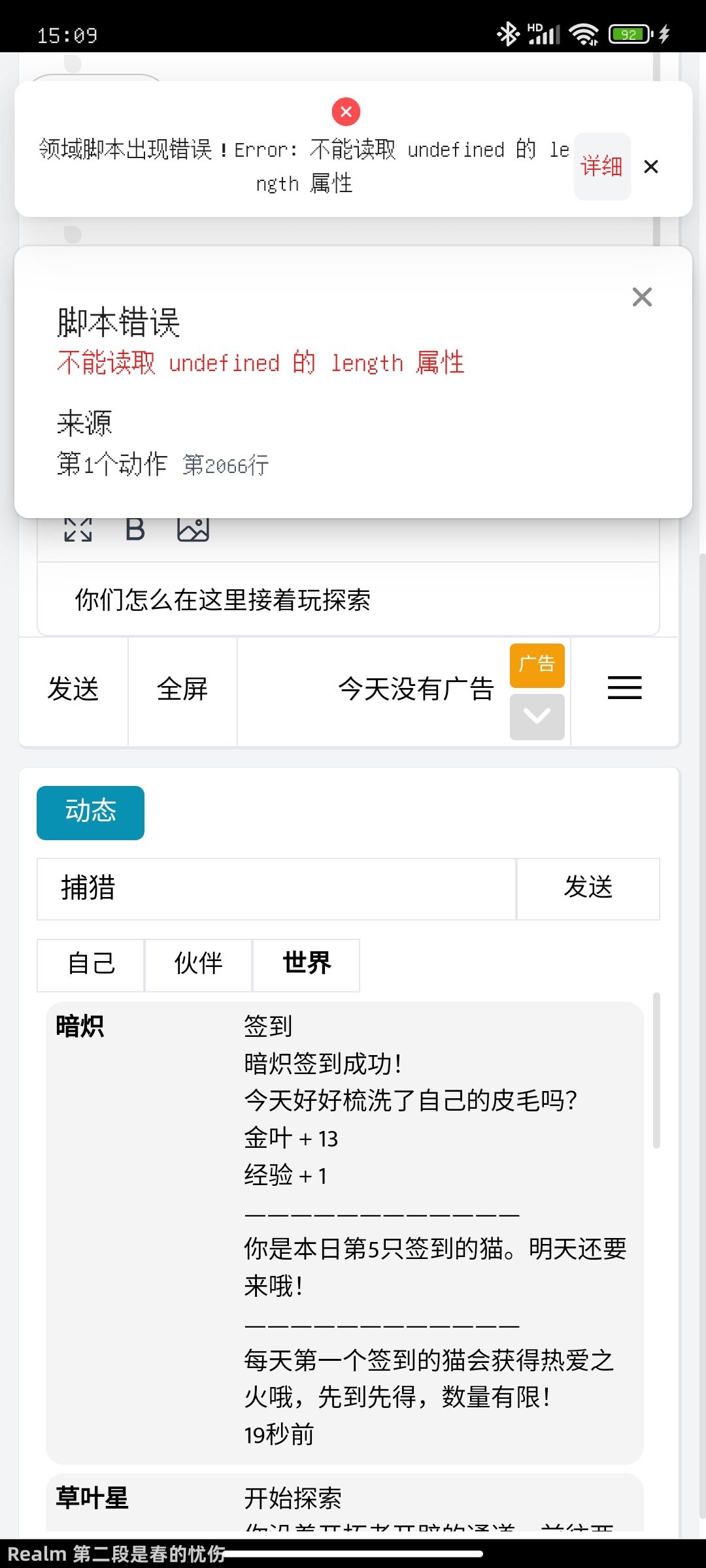Screen dimensions: 706x1568
Task: Tap the bold B formatting icon
Action: [135, 529]
